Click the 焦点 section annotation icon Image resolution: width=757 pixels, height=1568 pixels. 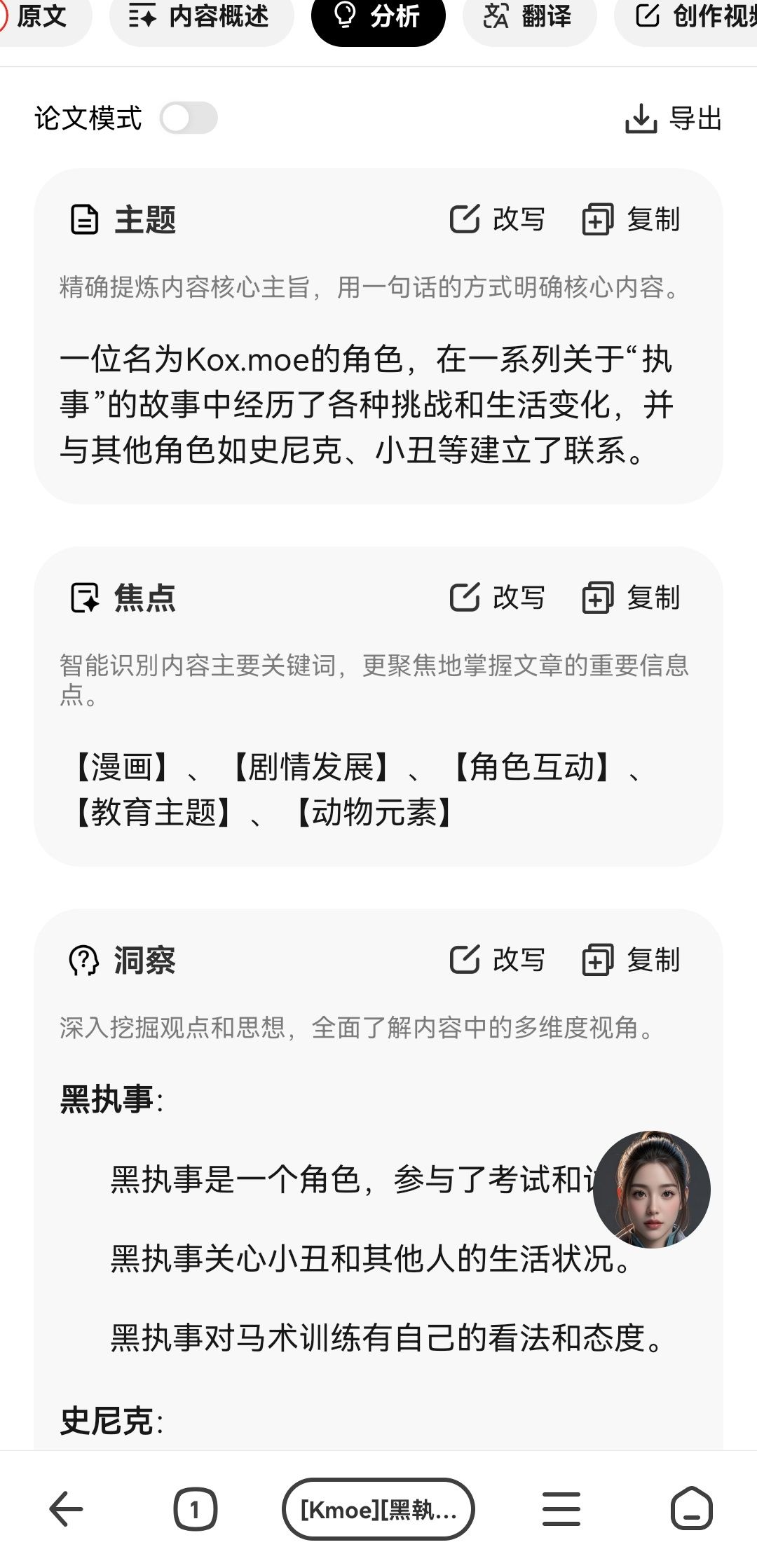[84, 599]
